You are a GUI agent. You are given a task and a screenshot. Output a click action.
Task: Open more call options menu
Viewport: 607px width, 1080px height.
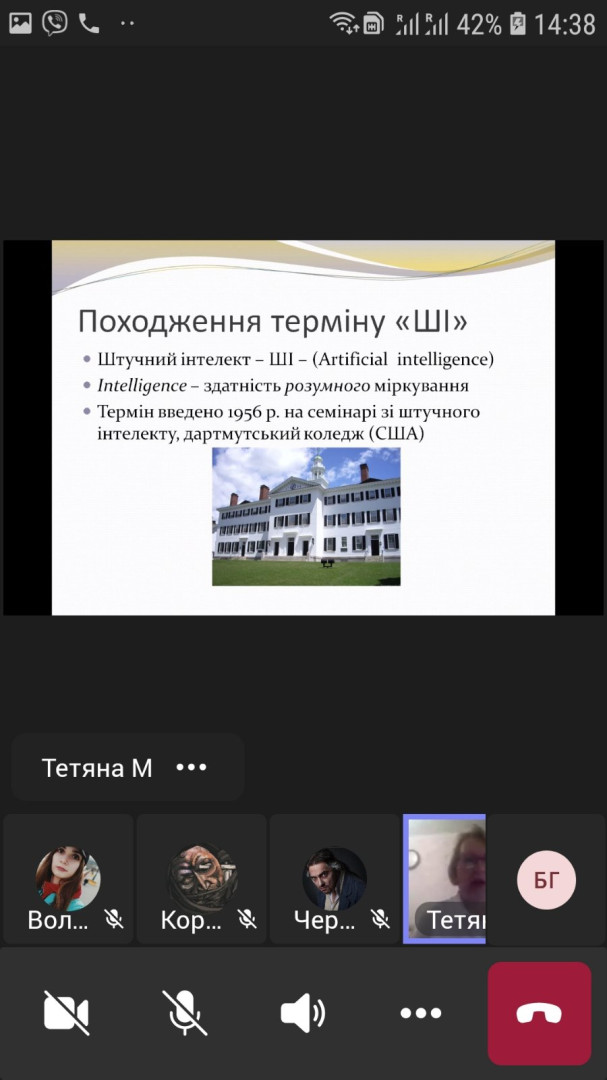tap(420, 1013)
